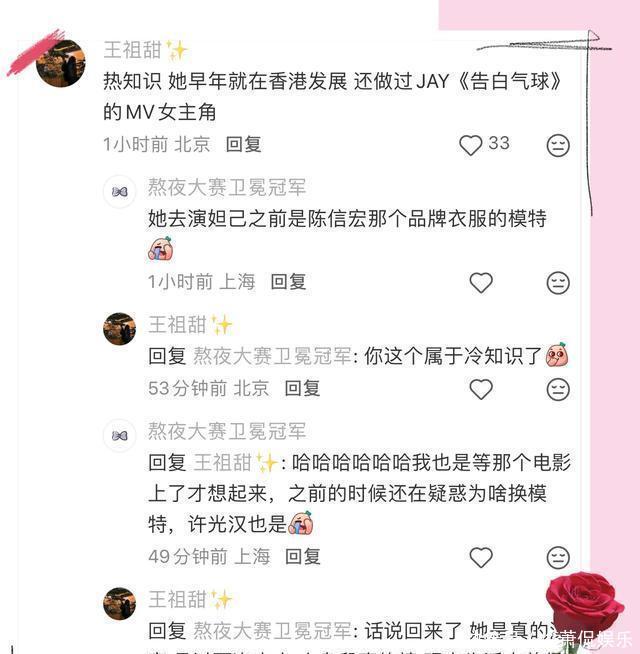Open 王祖甜's avatar on the top comment
640x654 pixels.
tap(60, 63)
